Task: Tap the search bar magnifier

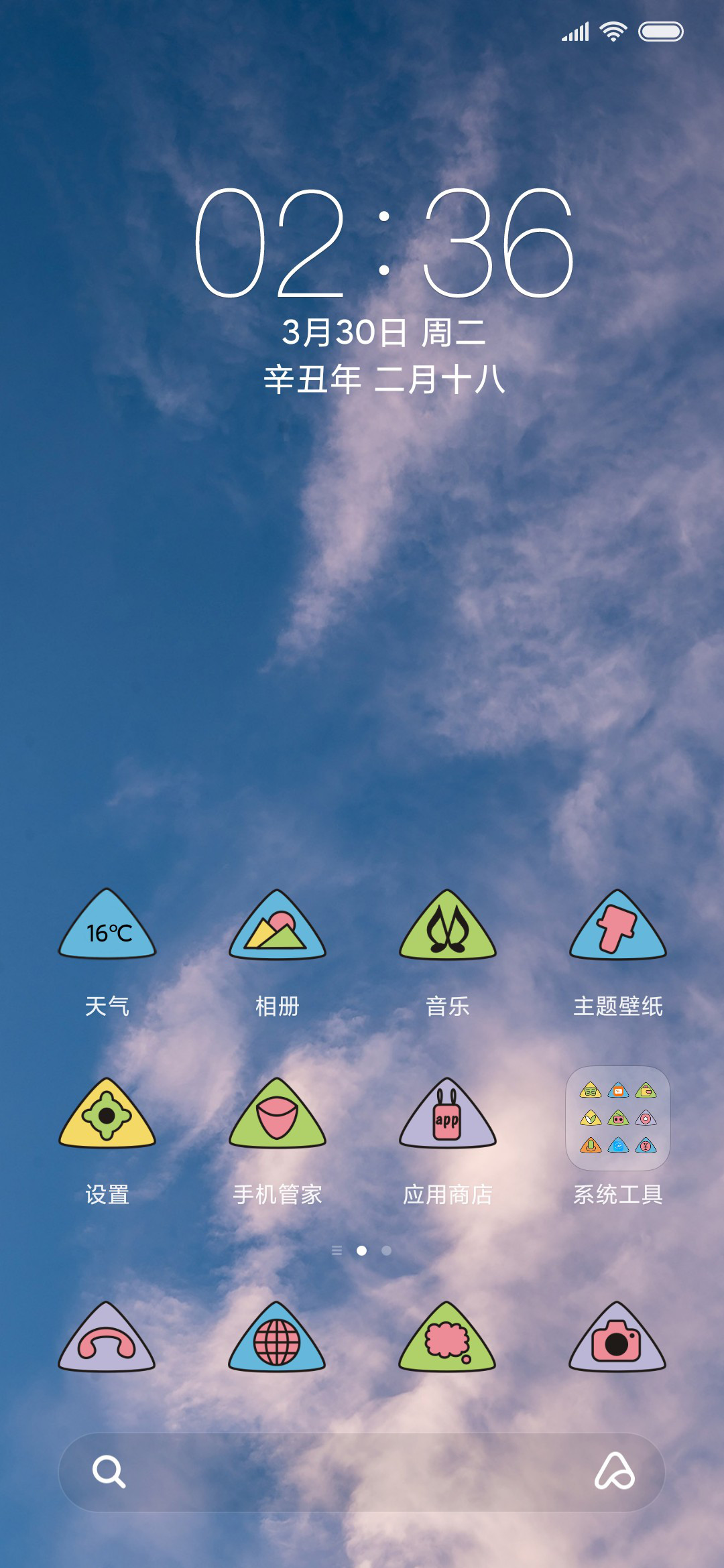Action: click(109, 1472)
